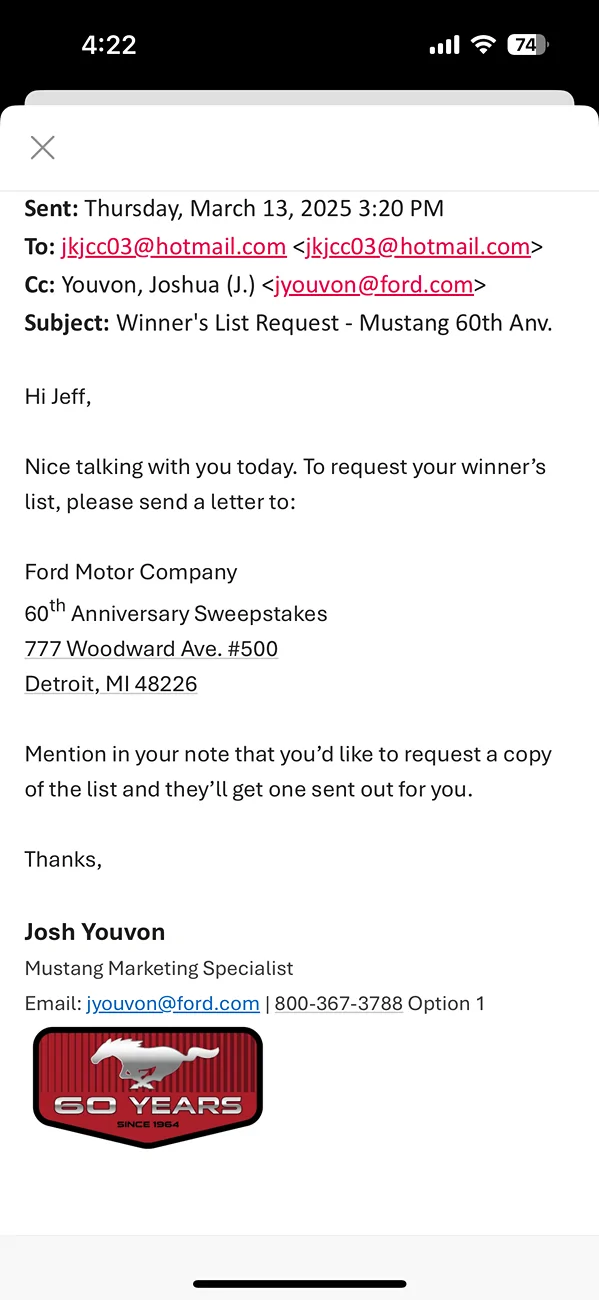
Task: Call 800-367-3788 from the signature
Action: (x=339, y=1003)
